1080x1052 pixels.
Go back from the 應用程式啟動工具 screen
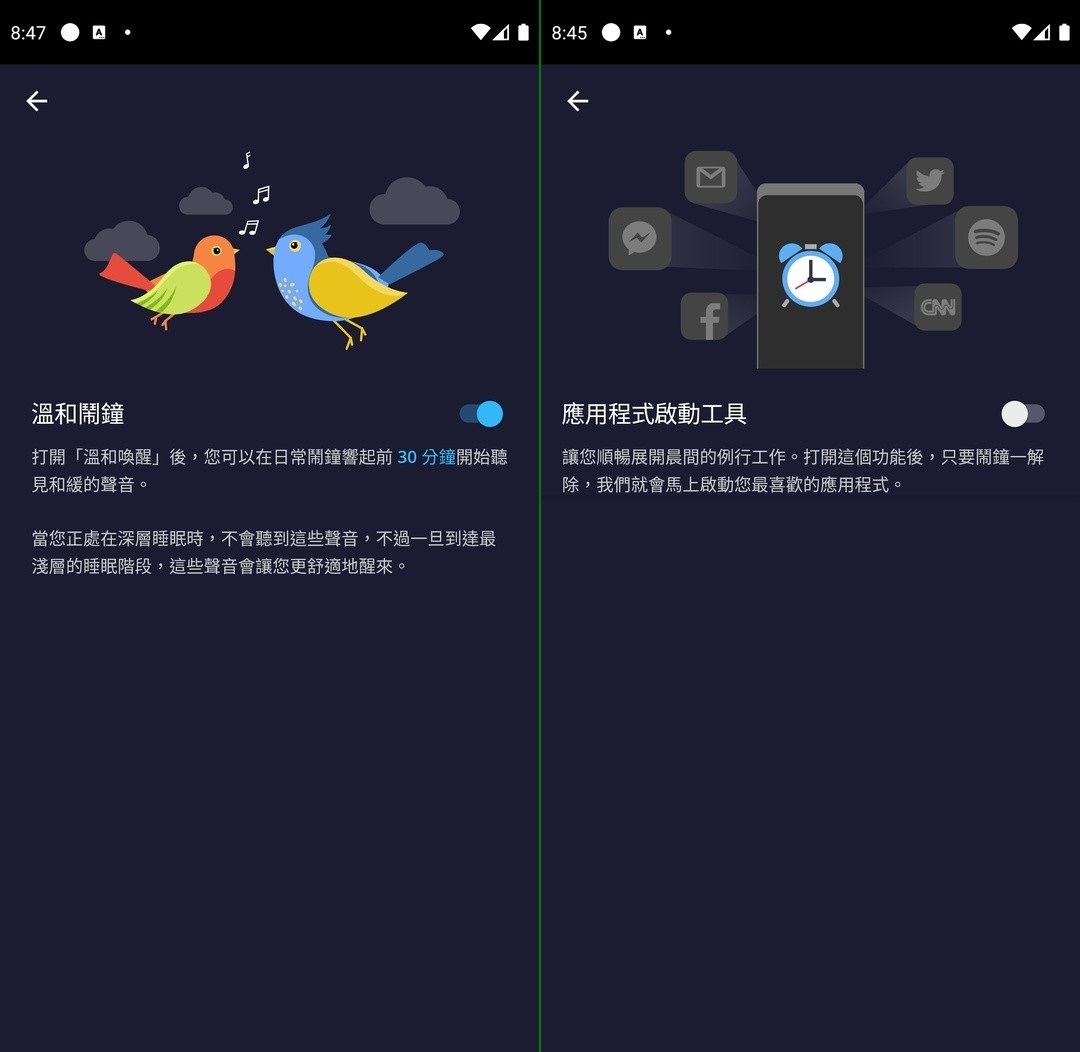click(x=577, y=101)
